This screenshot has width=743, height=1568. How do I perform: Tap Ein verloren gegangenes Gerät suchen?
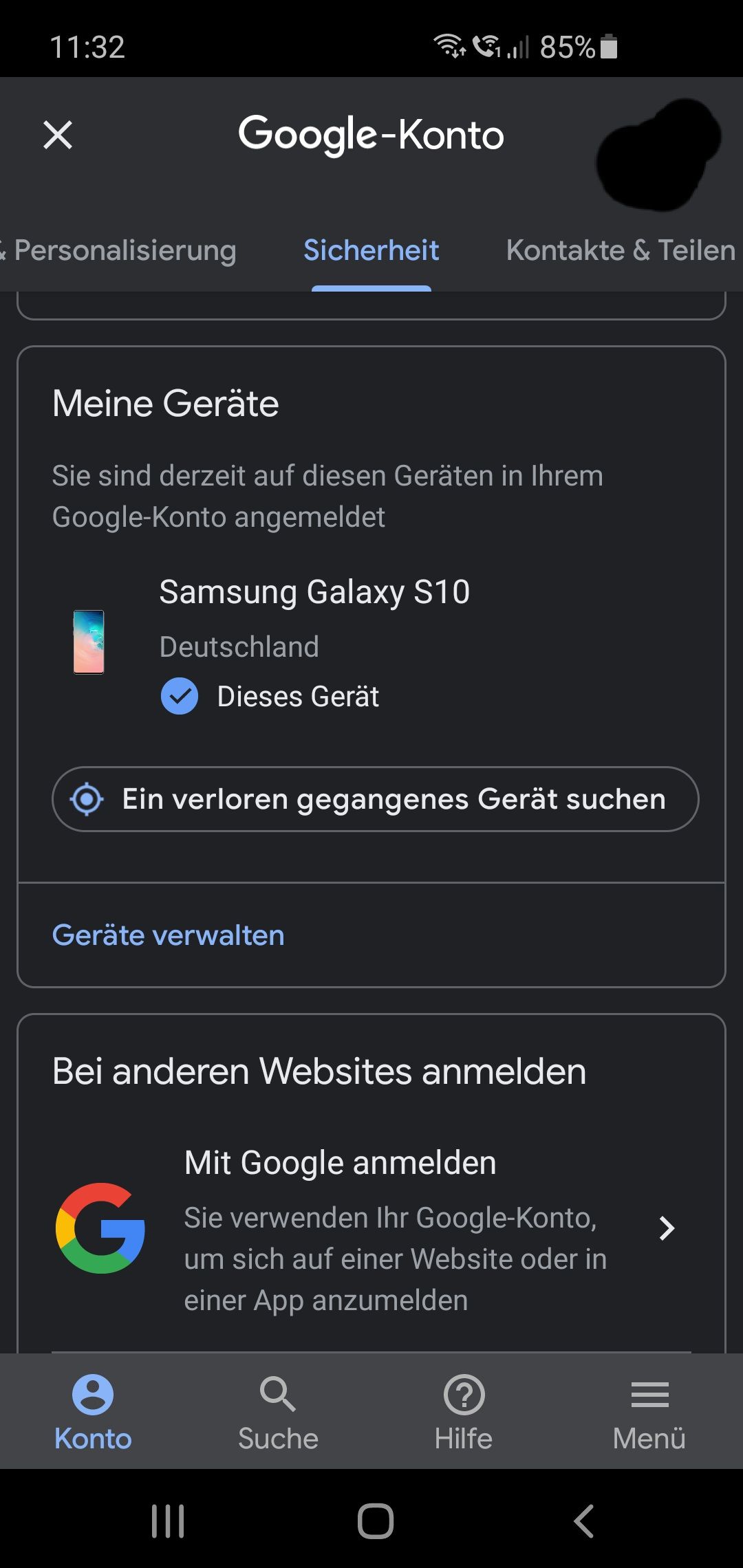click(375, 799)
